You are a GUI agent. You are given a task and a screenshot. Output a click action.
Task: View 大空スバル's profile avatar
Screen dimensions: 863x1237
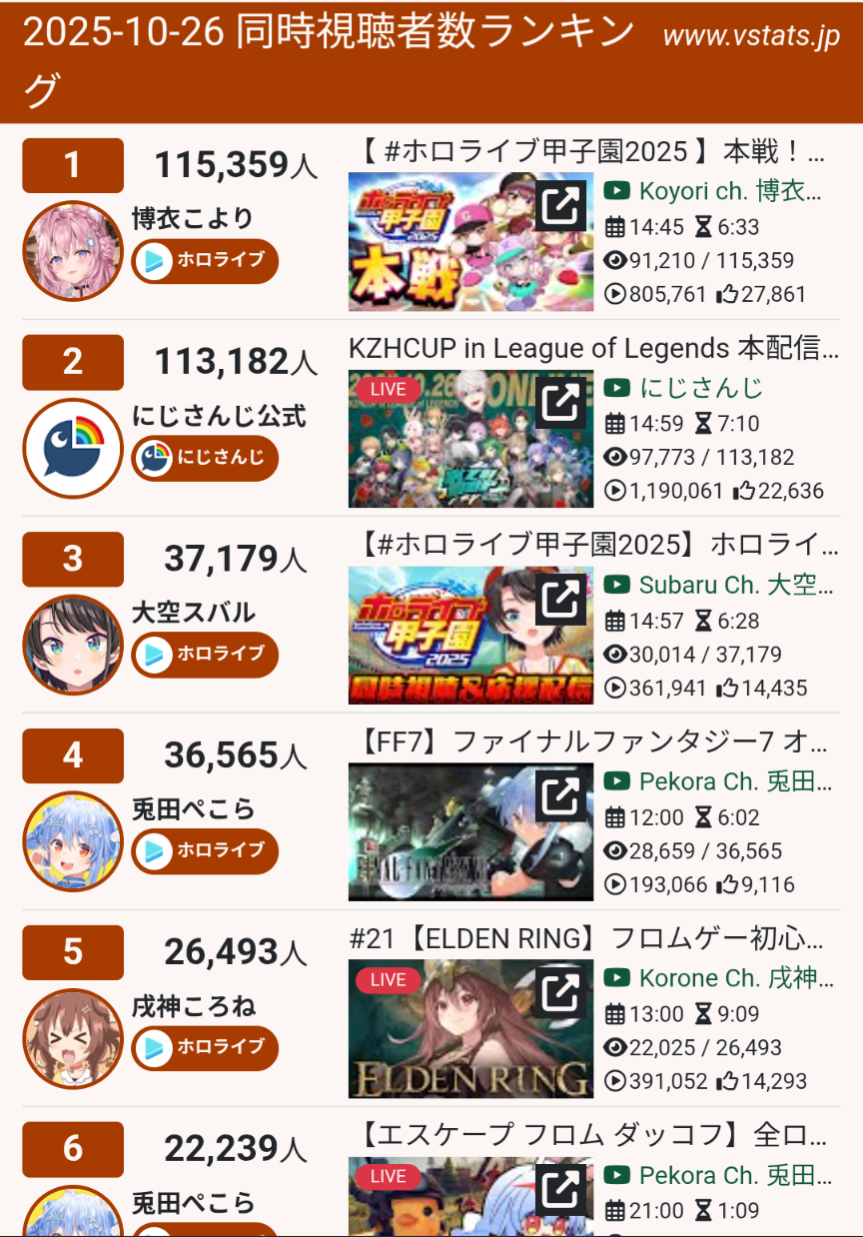point(72,645)
